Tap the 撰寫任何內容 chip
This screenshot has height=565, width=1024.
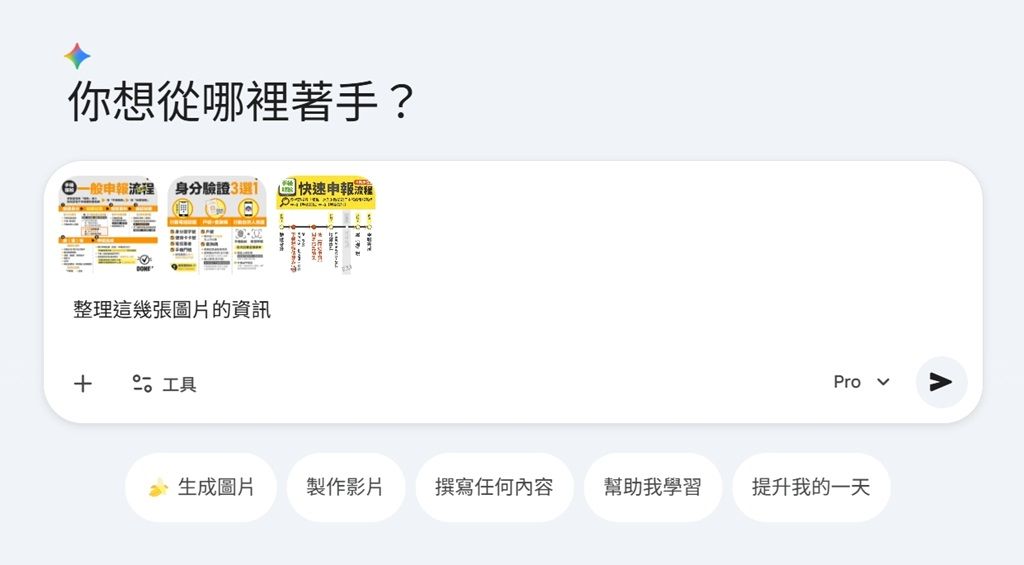tap(494, 487)
